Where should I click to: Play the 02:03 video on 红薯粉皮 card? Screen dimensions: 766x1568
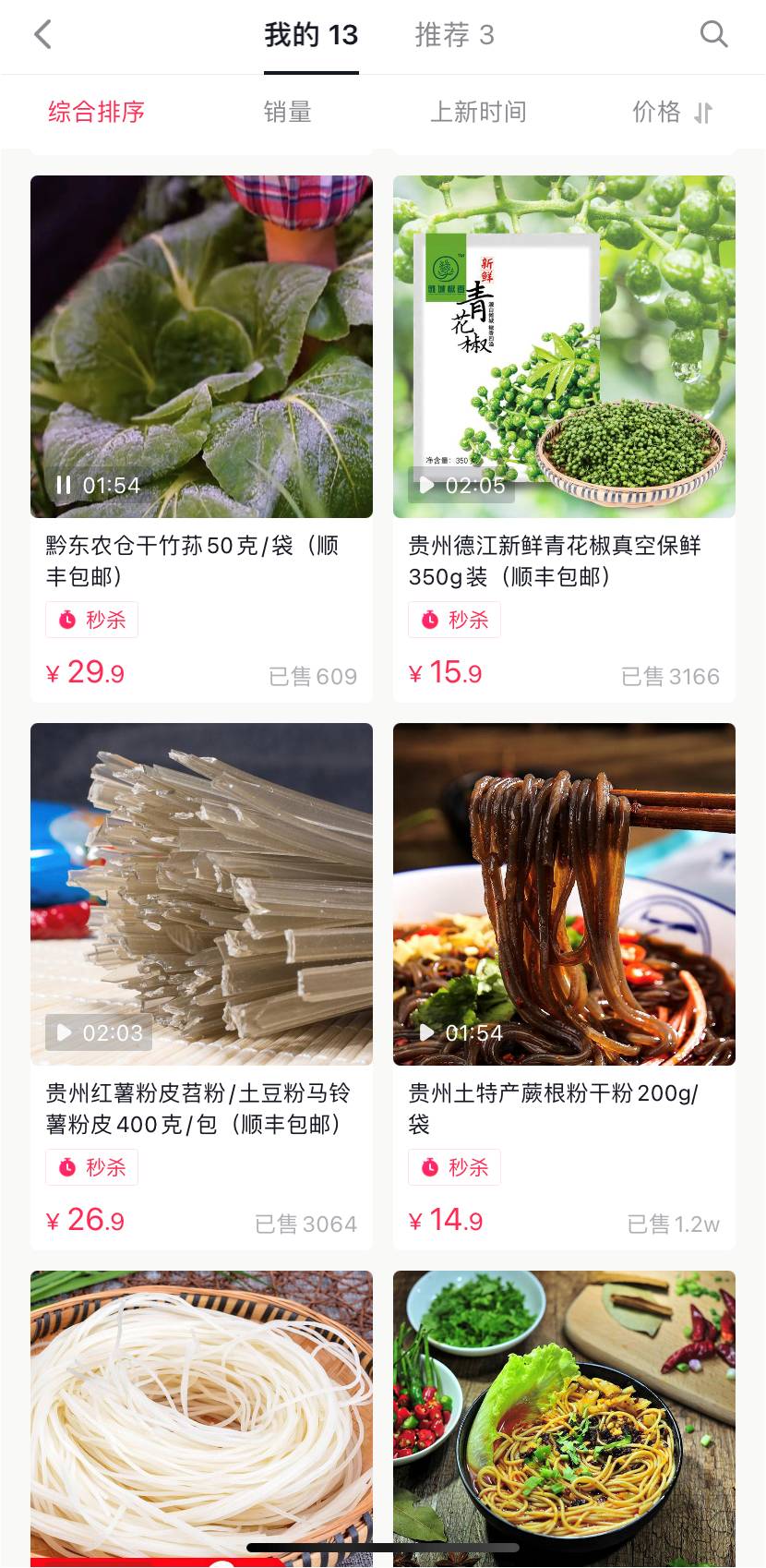(64, 1032)
